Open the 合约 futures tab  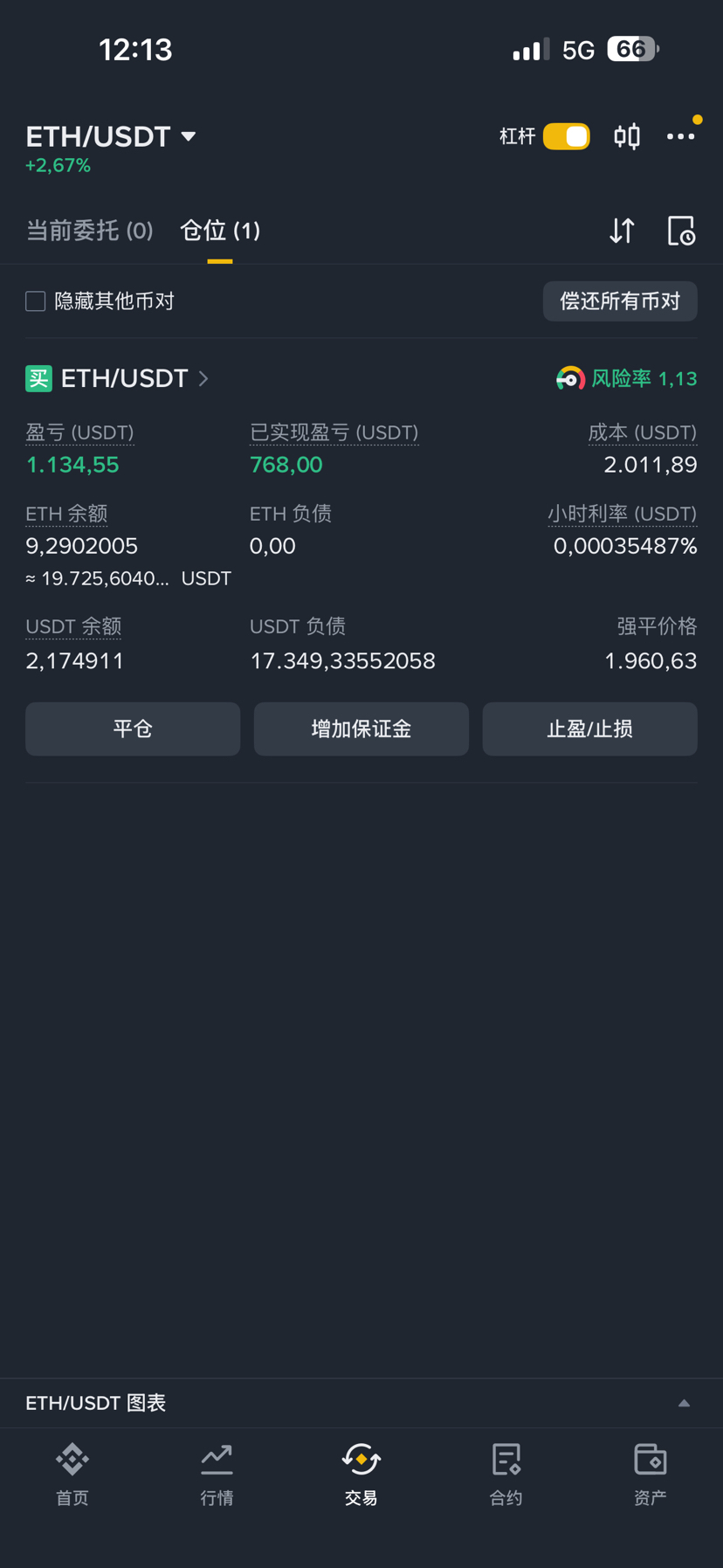[x=506, y=1474]
